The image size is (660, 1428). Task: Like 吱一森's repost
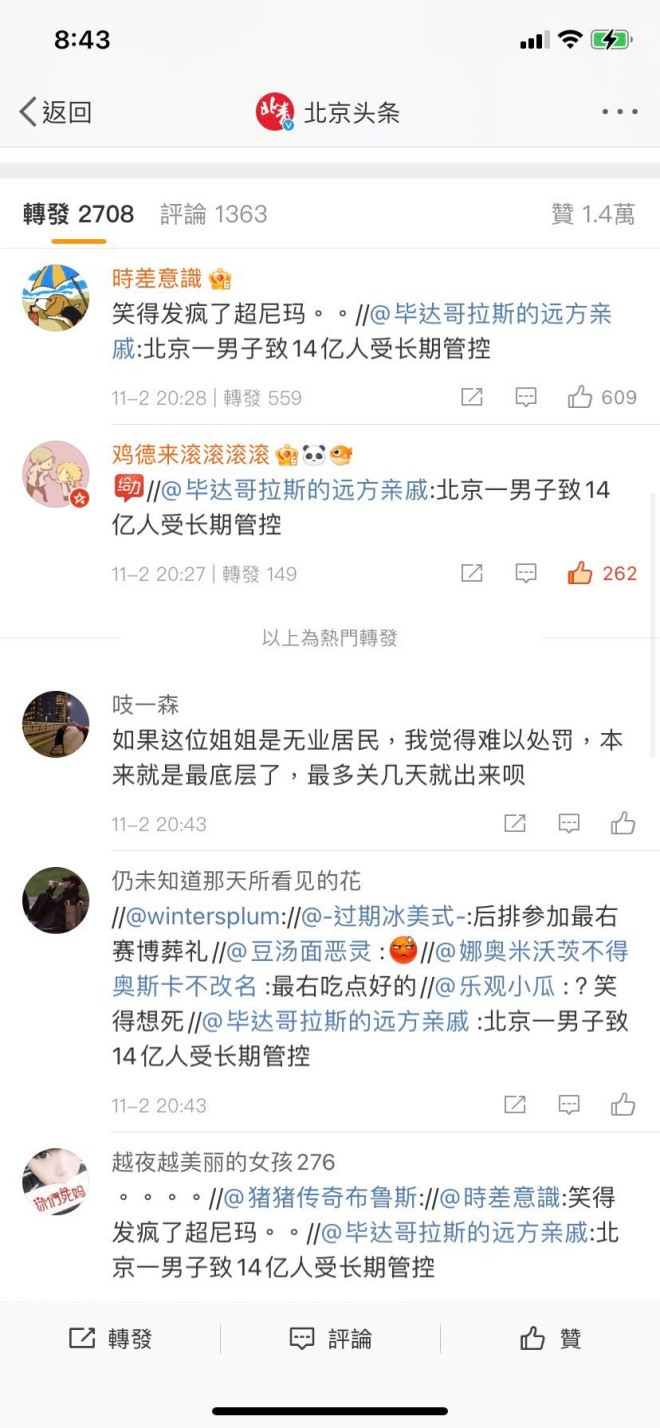(623, 824)
